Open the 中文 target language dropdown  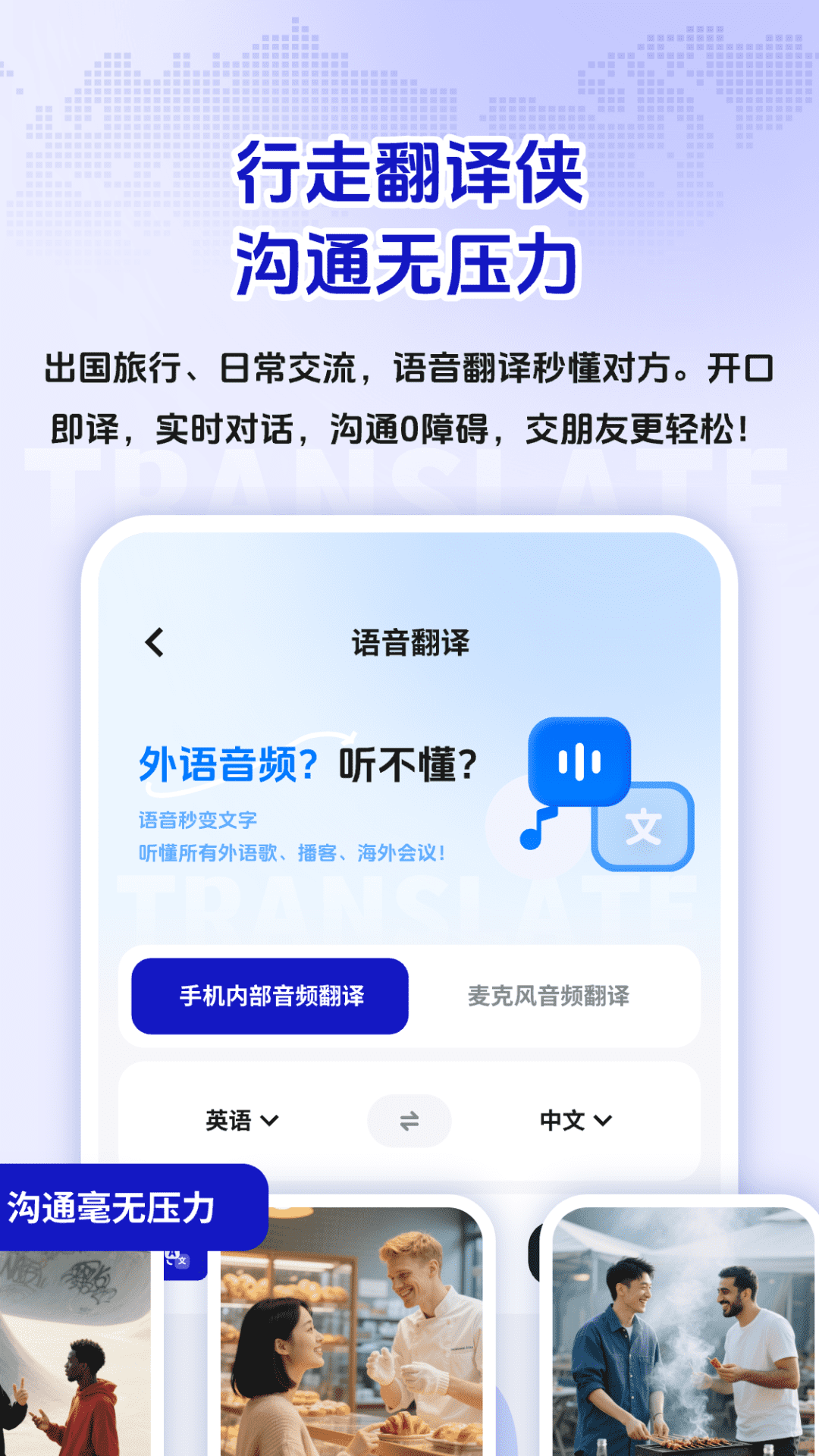(574, 1120)
